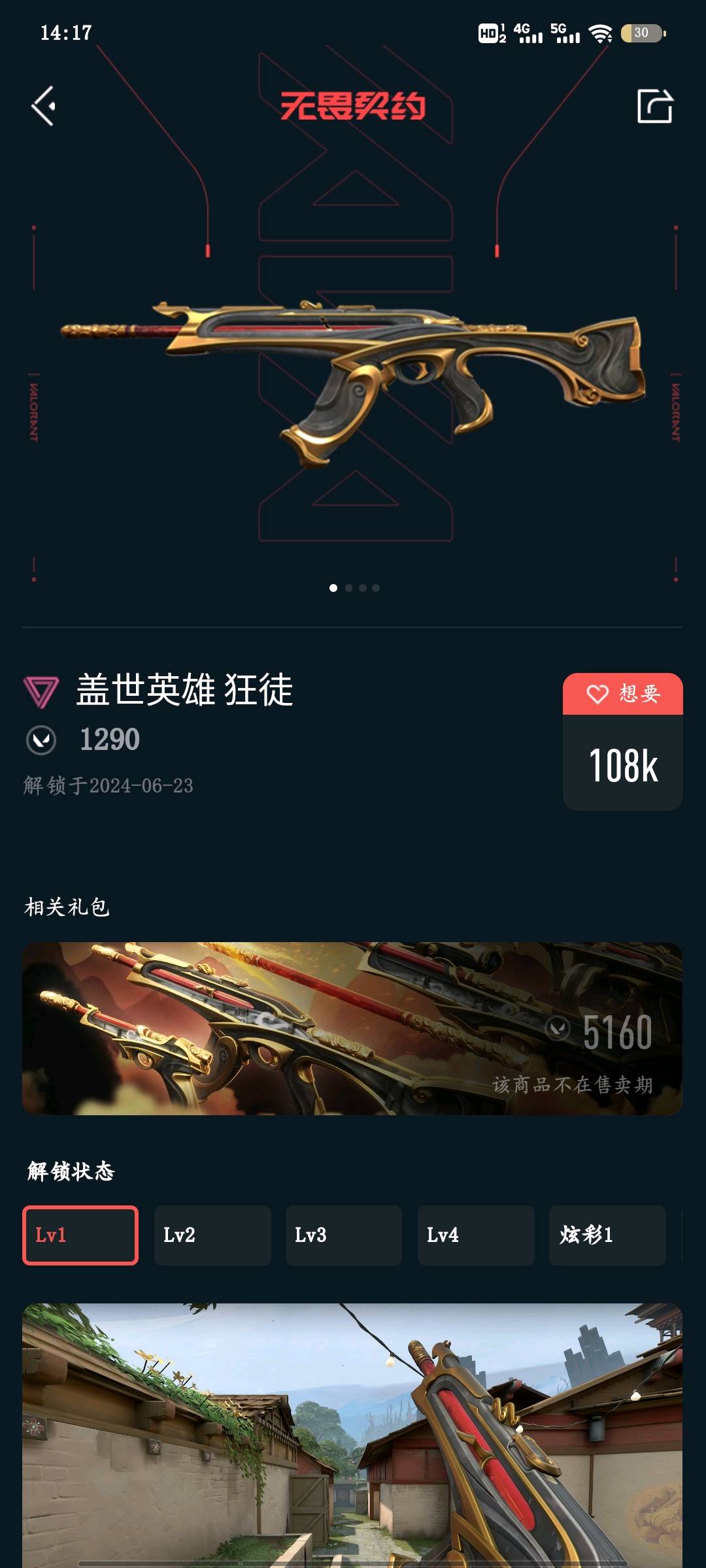Share this weapon skin page
The width and height of the screenshot is (706, 1568).
(x=655, y=106)
